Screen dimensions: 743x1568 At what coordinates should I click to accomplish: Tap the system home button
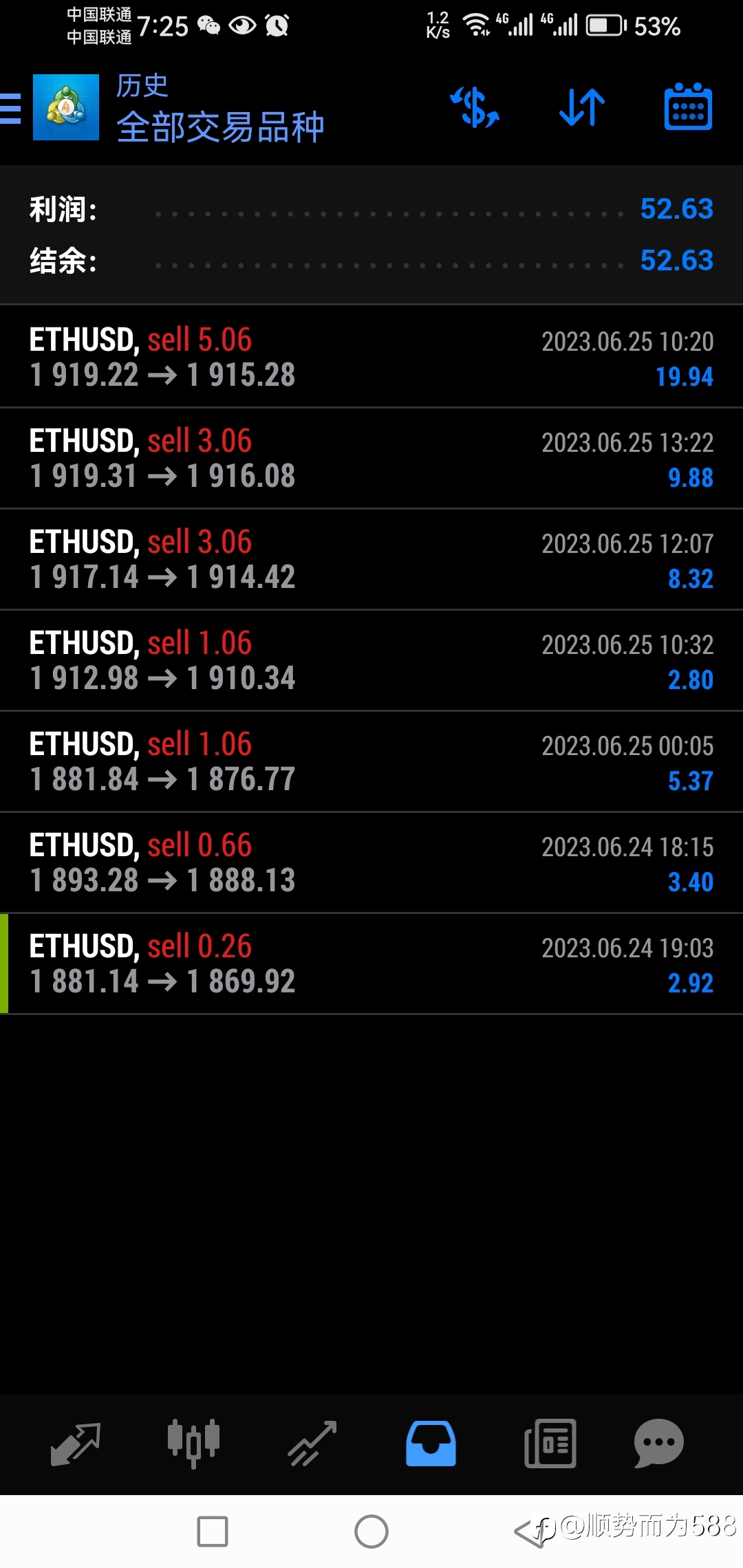(x=371, y=1532)
